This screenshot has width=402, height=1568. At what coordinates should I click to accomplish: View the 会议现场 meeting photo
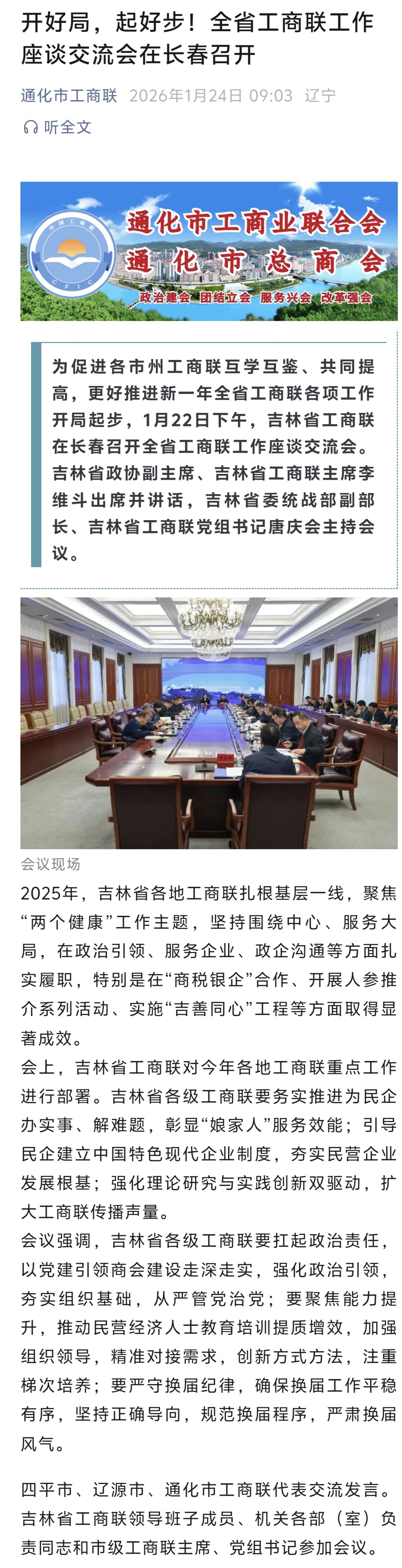click(x=209, y=722)
